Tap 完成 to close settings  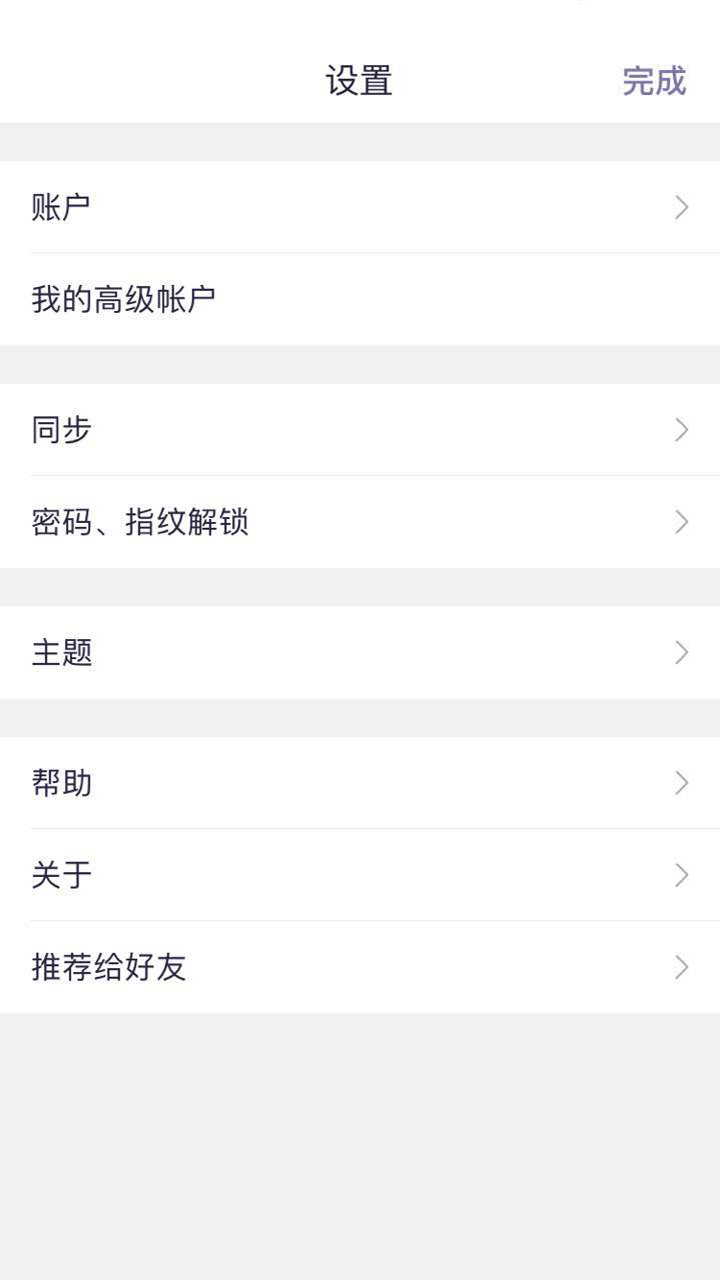[x=654, y=81]
